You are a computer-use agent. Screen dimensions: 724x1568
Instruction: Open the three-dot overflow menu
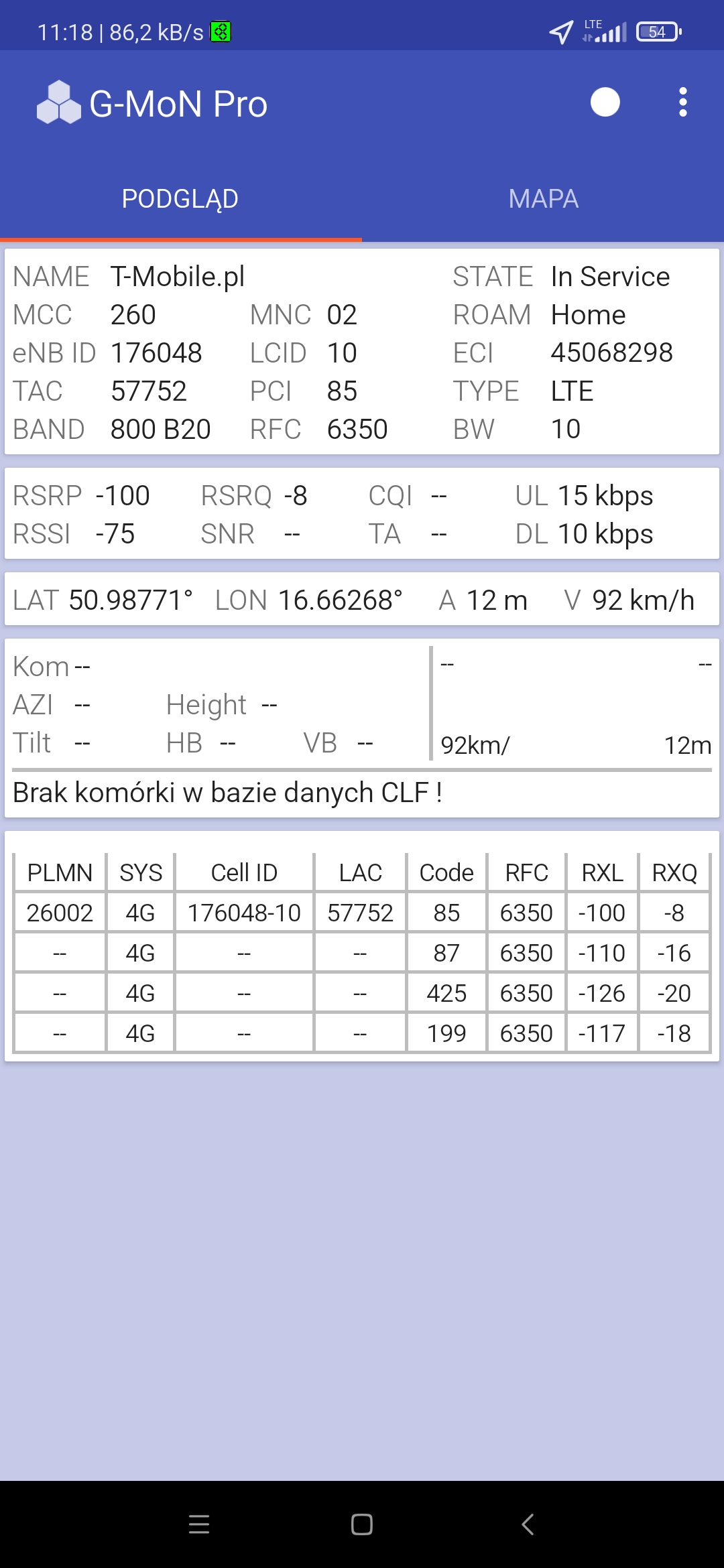pos(682,103)
